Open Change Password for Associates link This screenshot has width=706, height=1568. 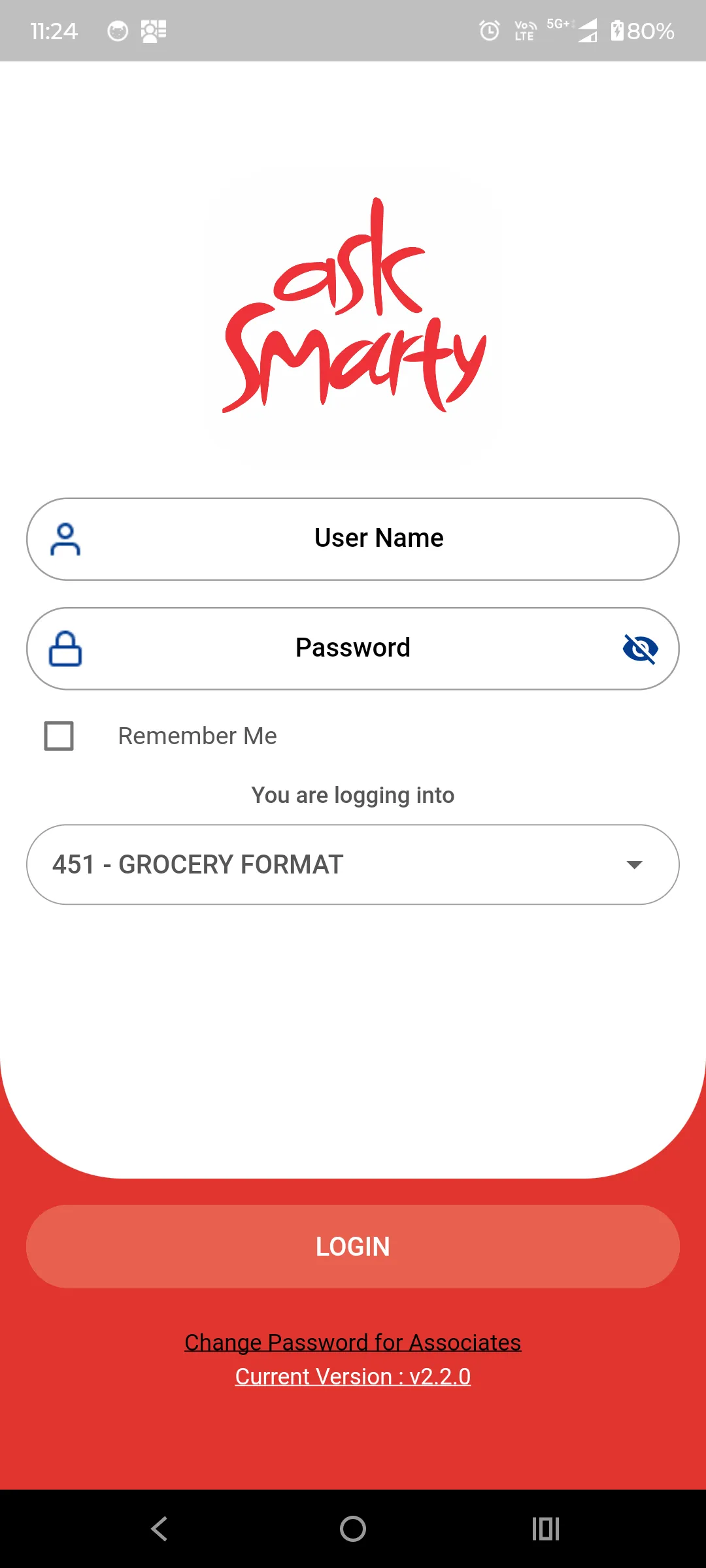click(353, 1343)
